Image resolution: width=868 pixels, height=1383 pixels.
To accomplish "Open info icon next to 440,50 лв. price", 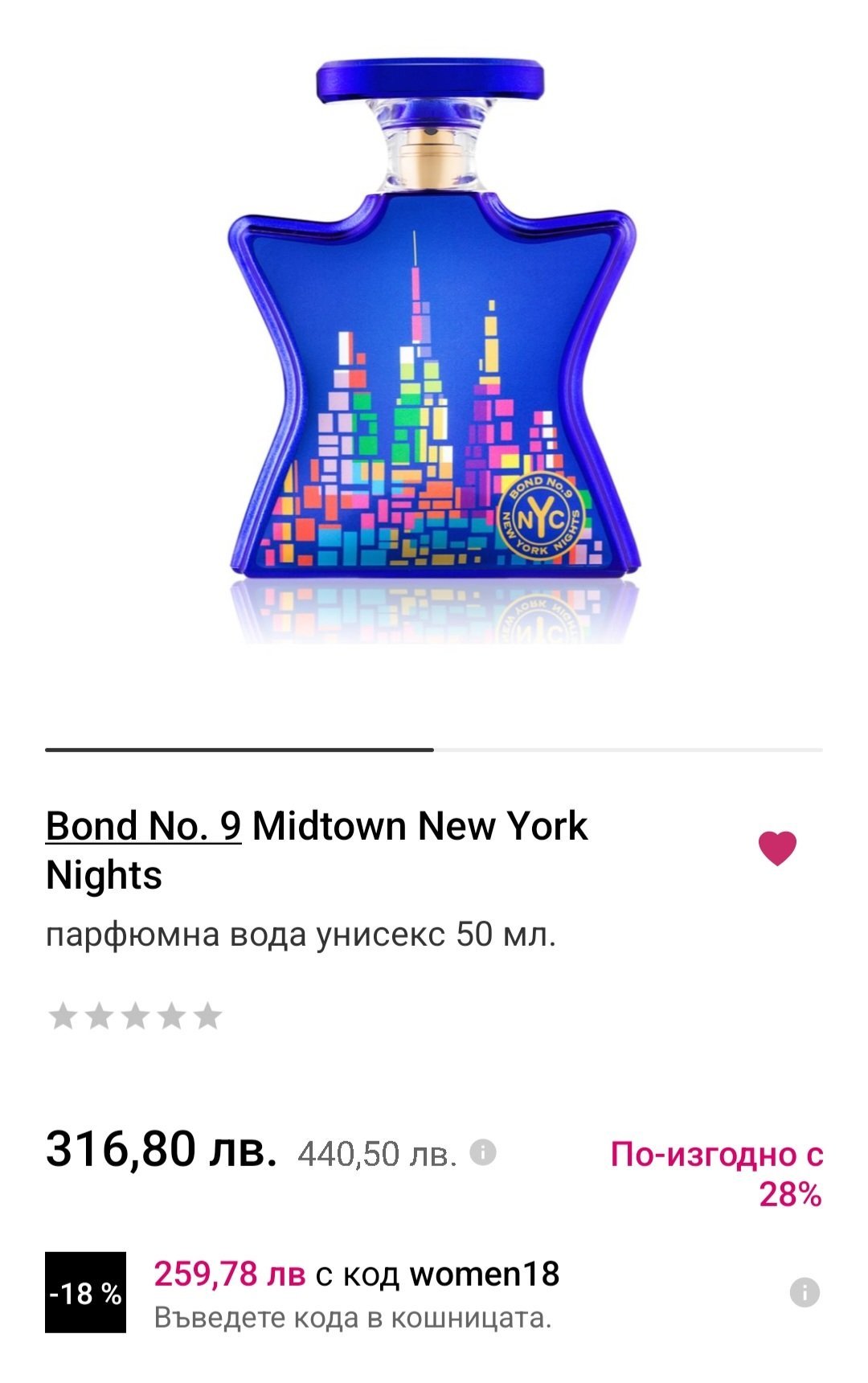I will (483, 1152).
